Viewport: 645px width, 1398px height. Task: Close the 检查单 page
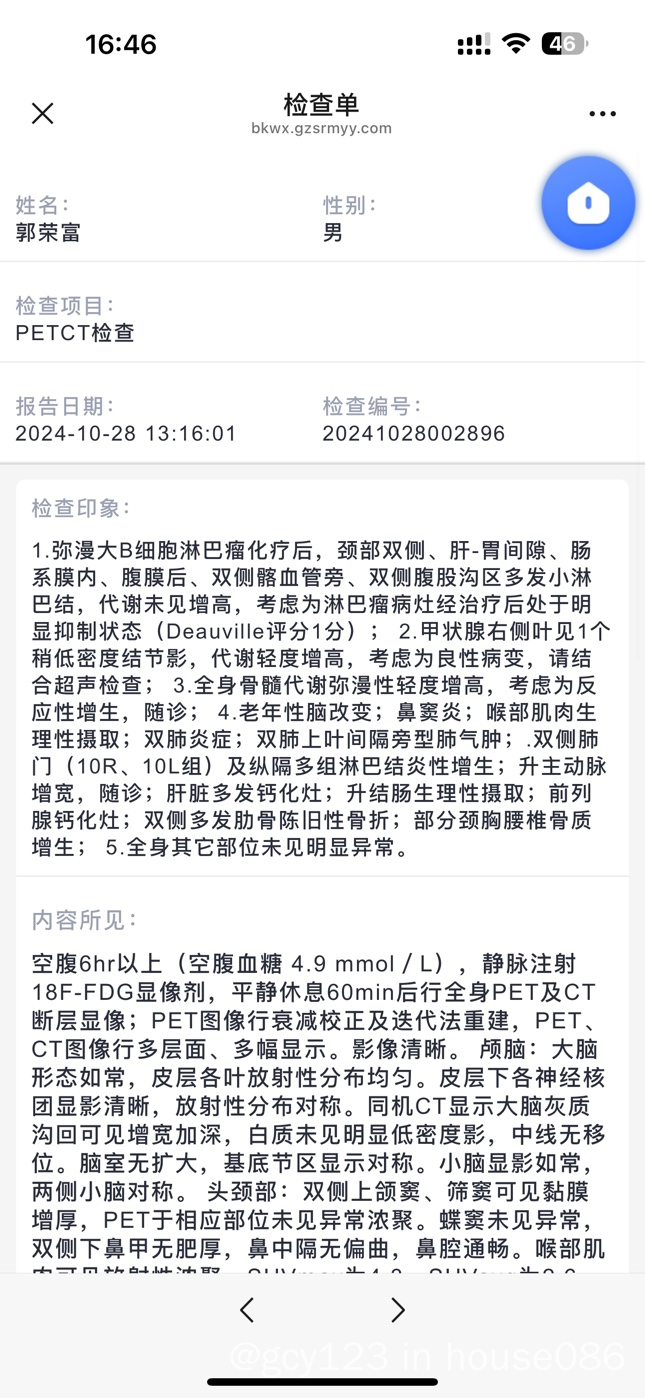point(42,113)
